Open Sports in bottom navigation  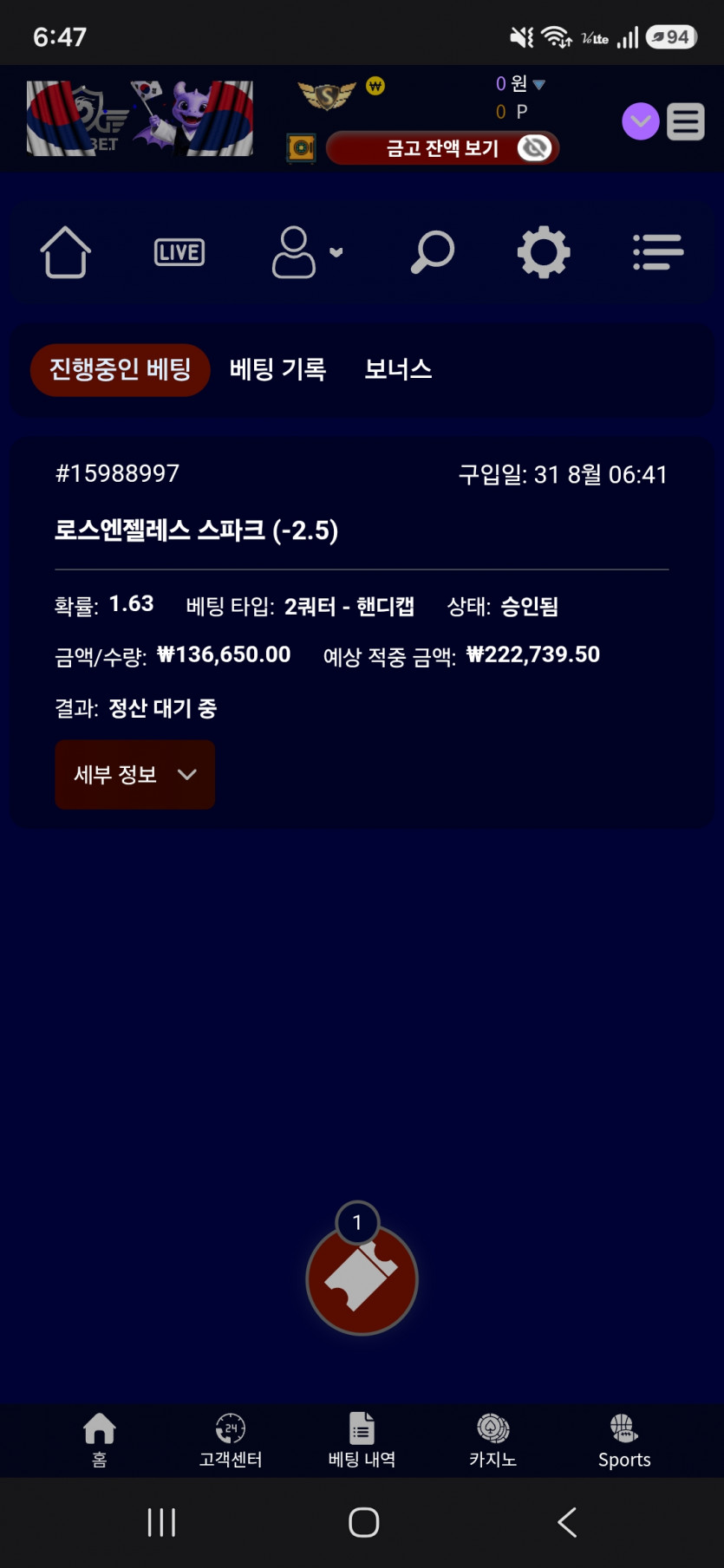[x=624, y=1441]
